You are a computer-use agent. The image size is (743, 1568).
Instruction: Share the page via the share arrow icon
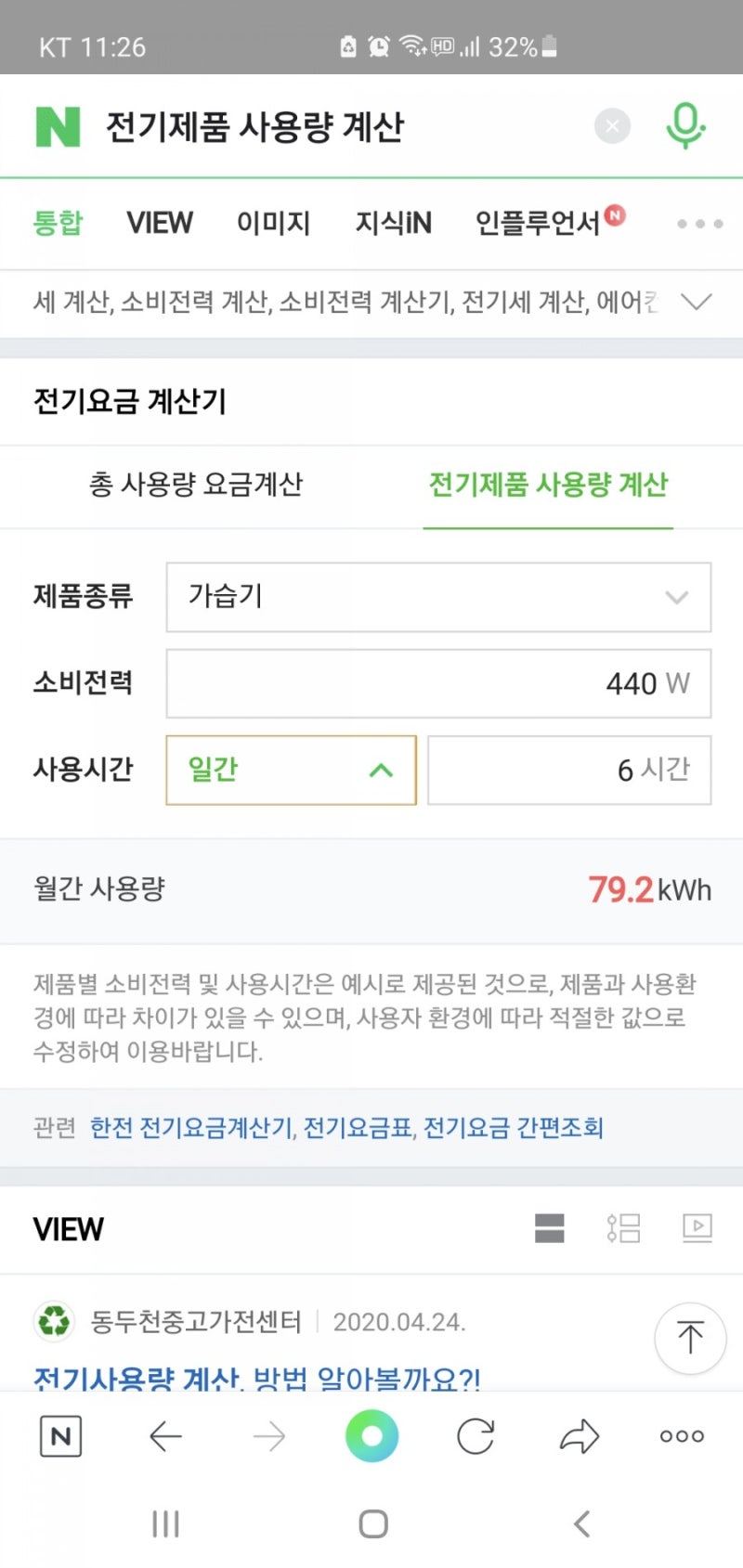tap(579, 1435)
